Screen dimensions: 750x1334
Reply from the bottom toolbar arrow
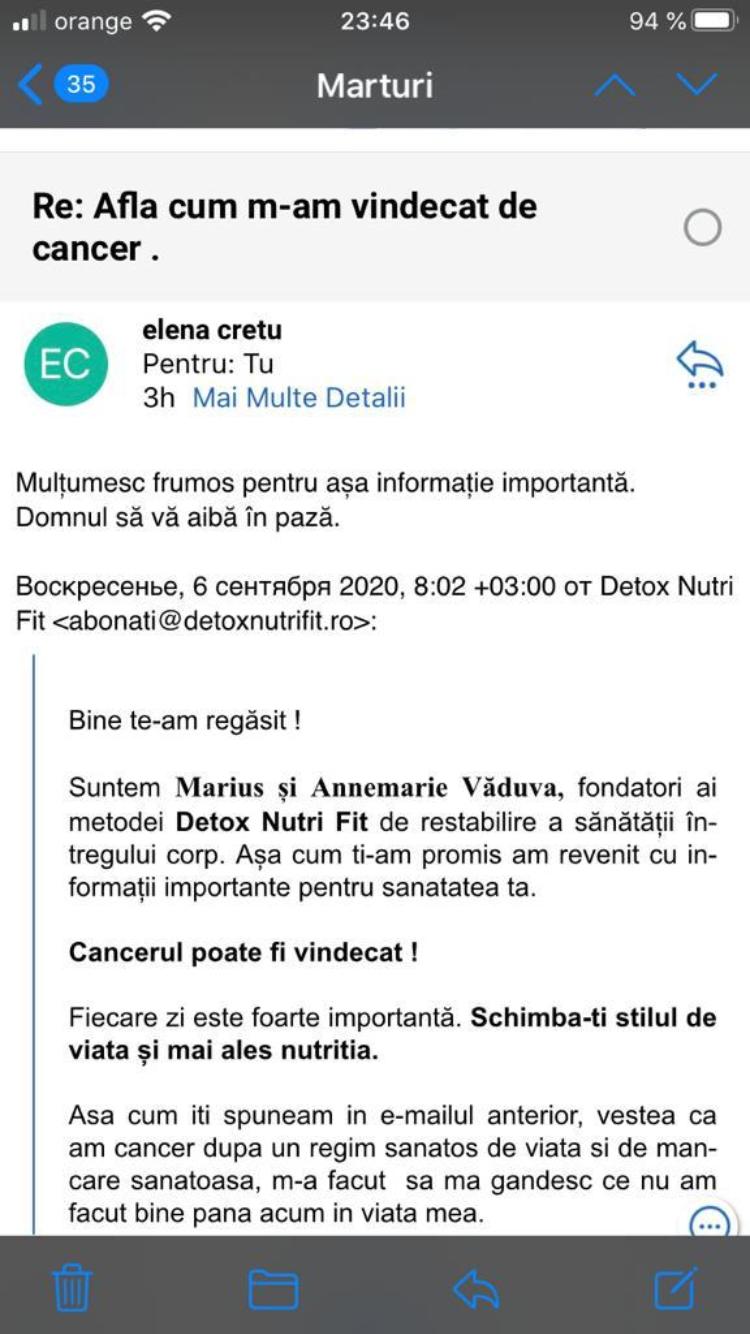click(x=476, y=1288)
